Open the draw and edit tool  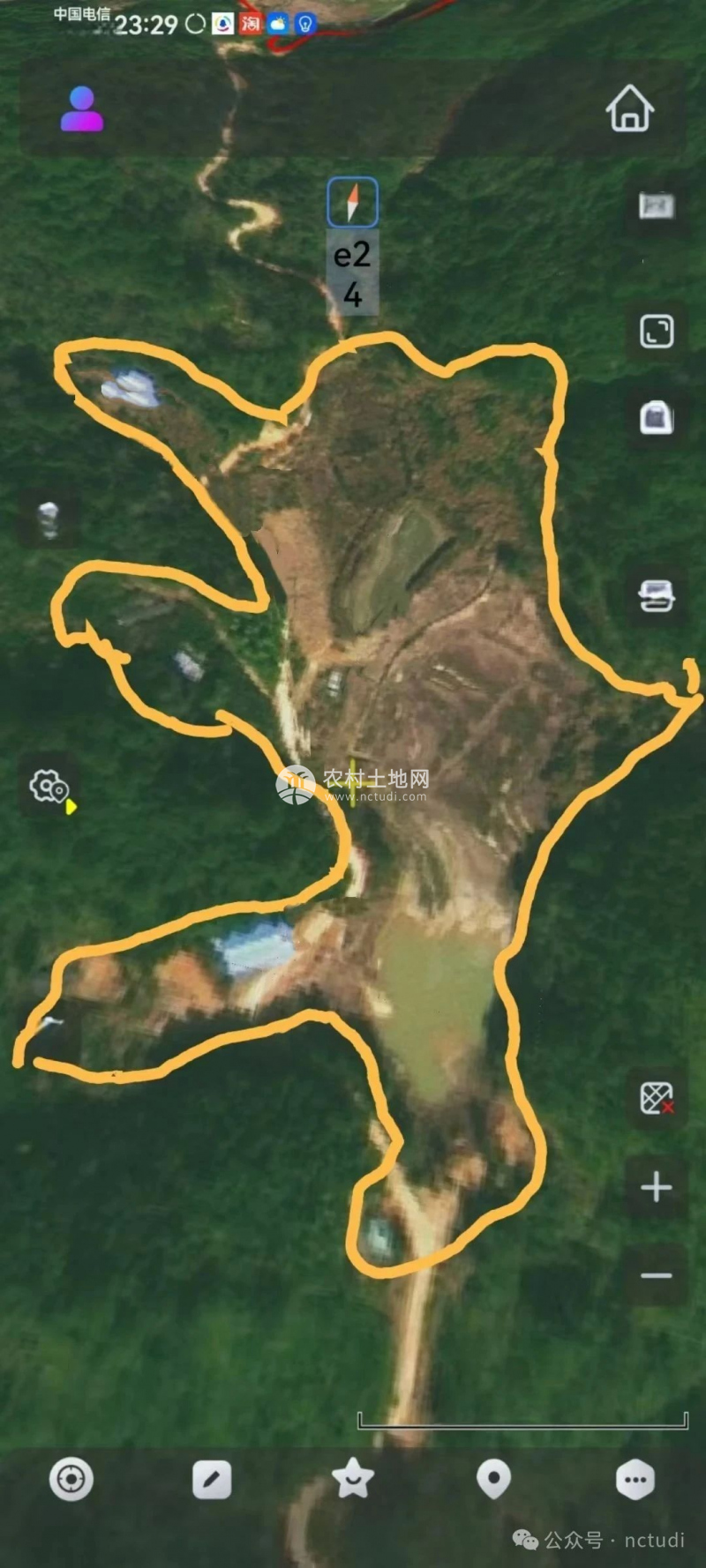[x=212, y=1479]
